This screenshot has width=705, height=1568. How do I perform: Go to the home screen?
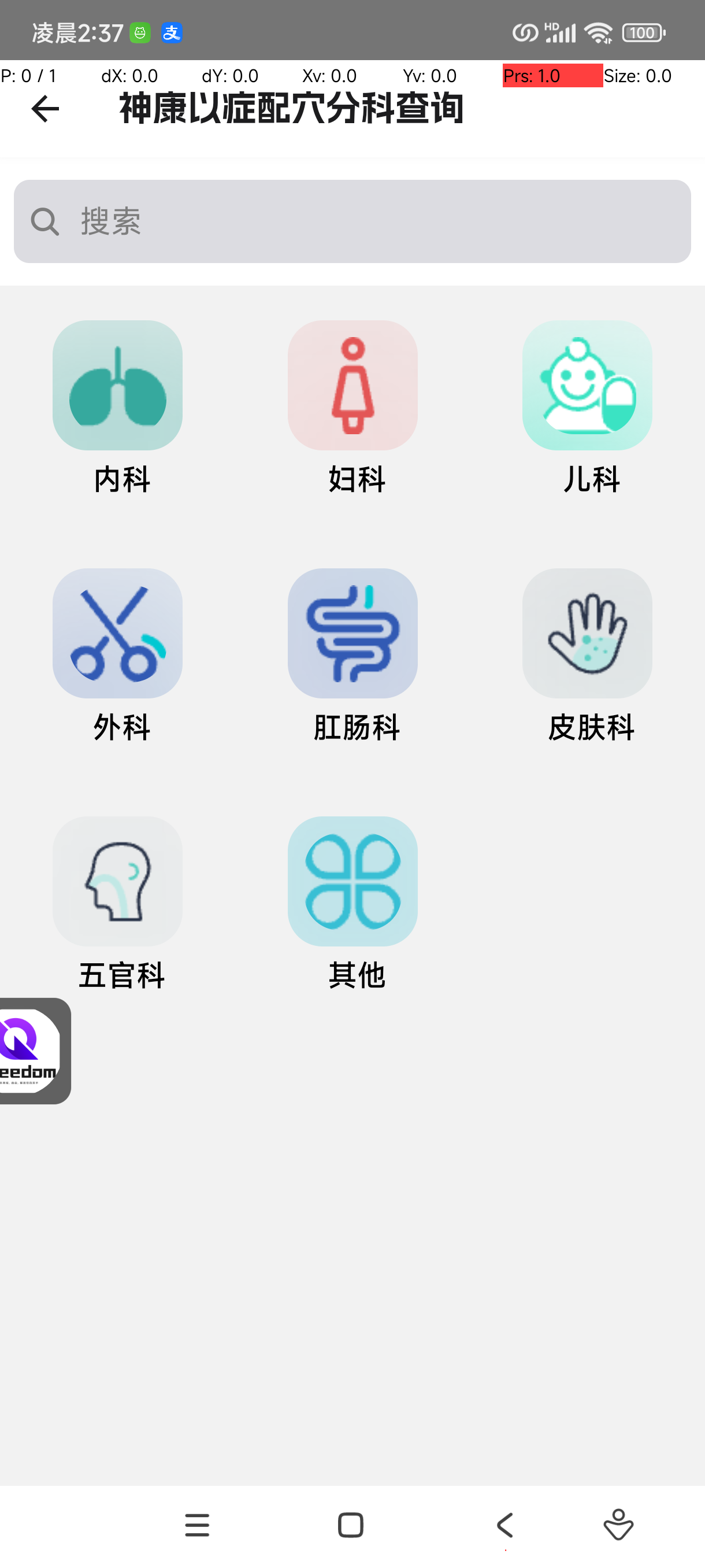[350, 1525]
